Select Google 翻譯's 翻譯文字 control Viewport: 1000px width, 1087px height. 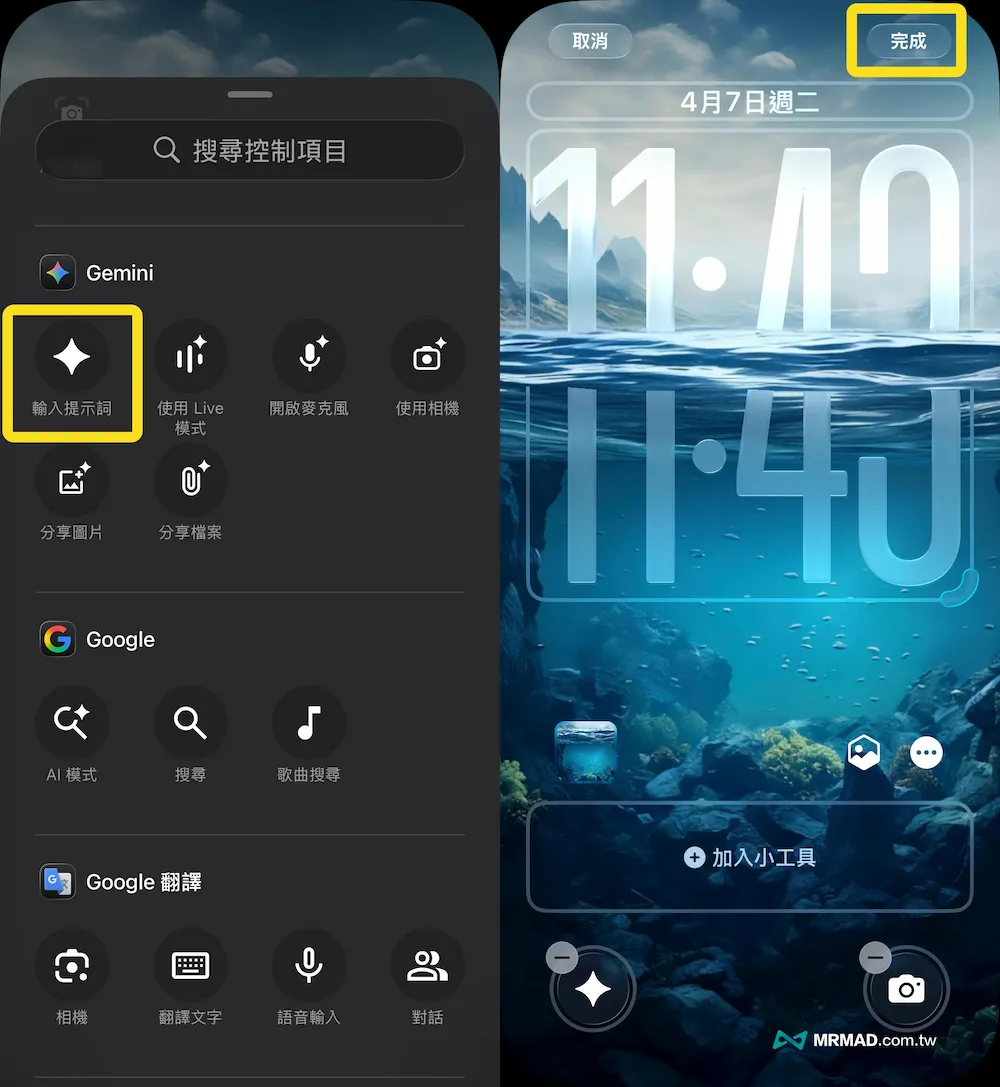pos(190,966)
